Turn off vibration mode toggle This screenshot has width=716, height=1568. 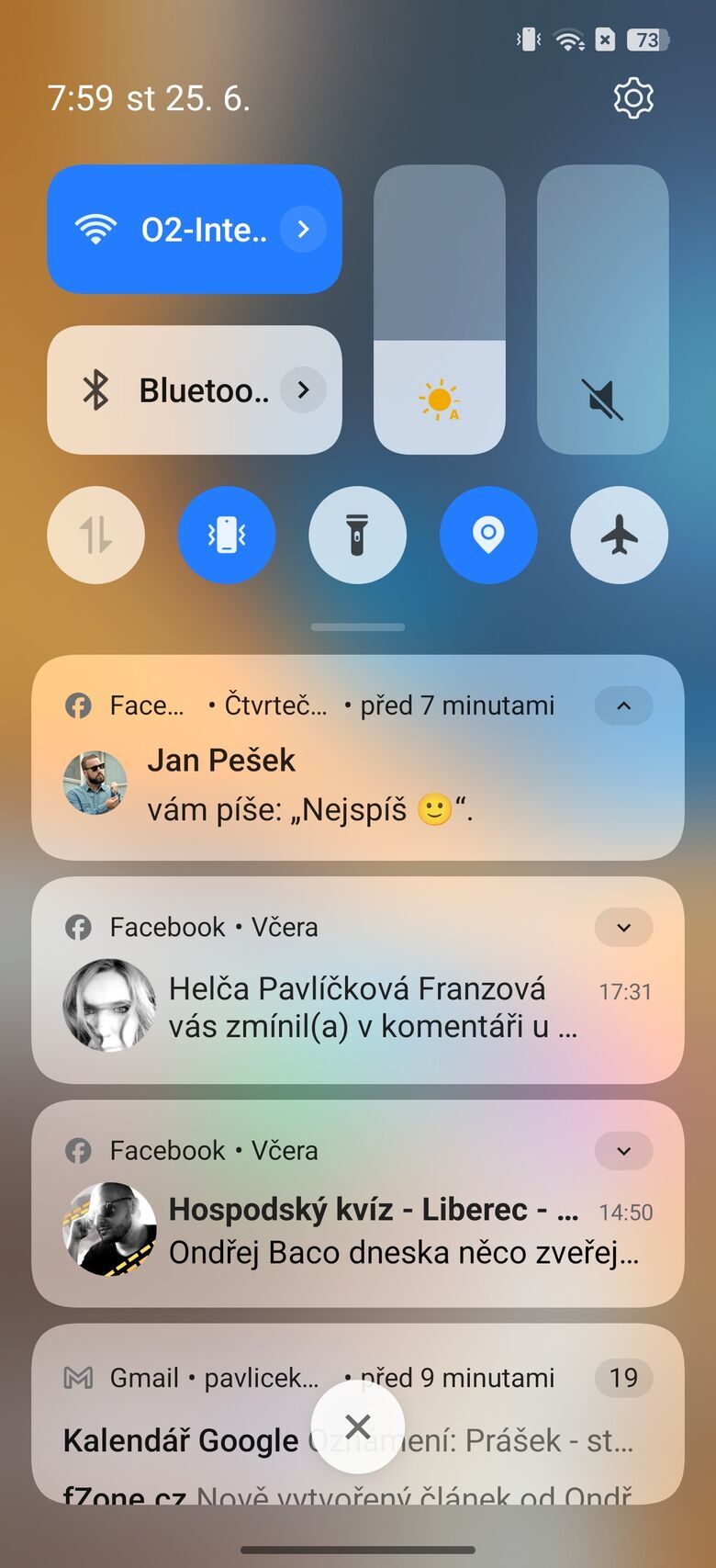point(227,535)
